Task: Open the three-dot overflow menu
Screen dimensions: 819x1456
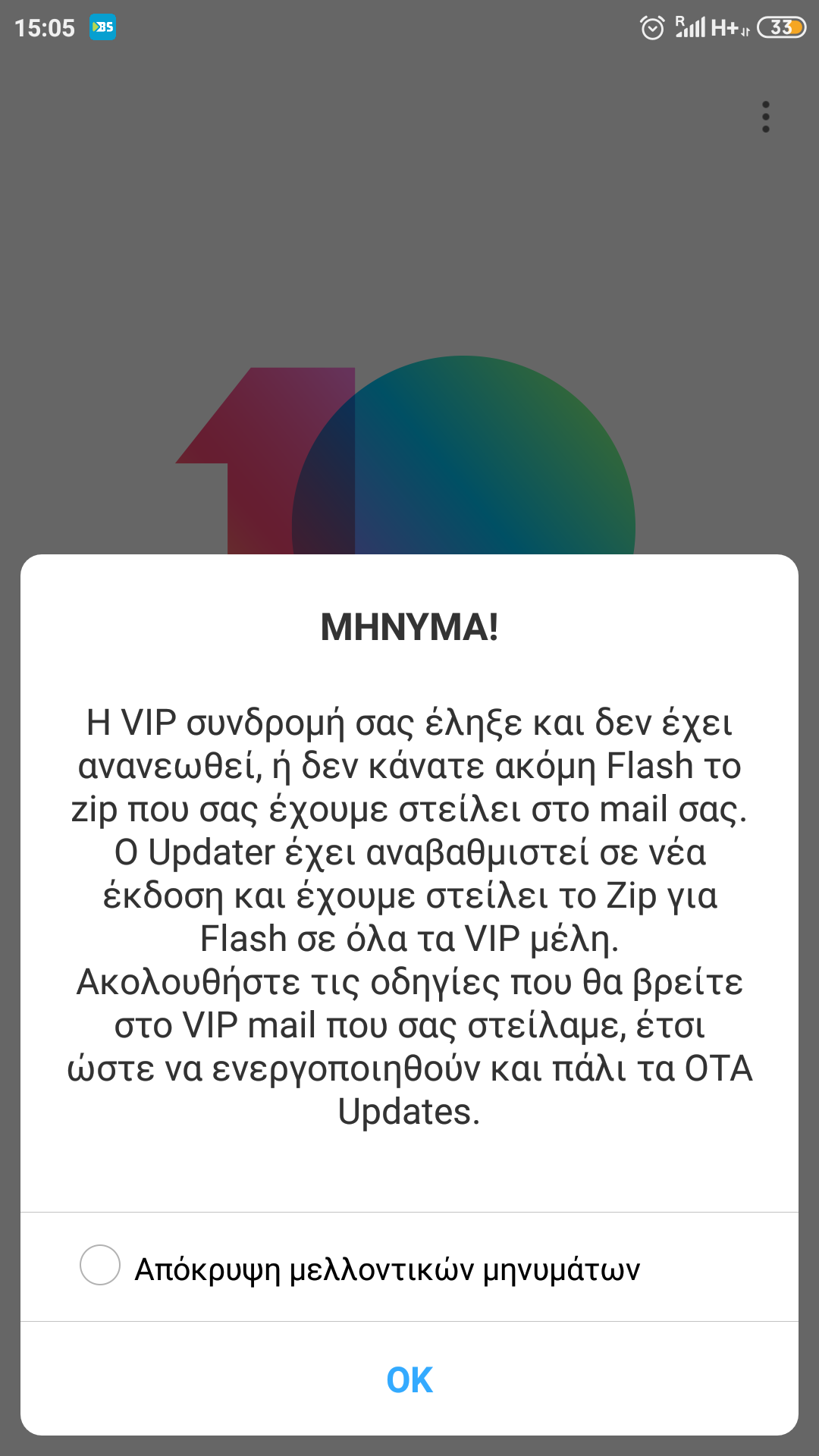Action: point(766,117)
